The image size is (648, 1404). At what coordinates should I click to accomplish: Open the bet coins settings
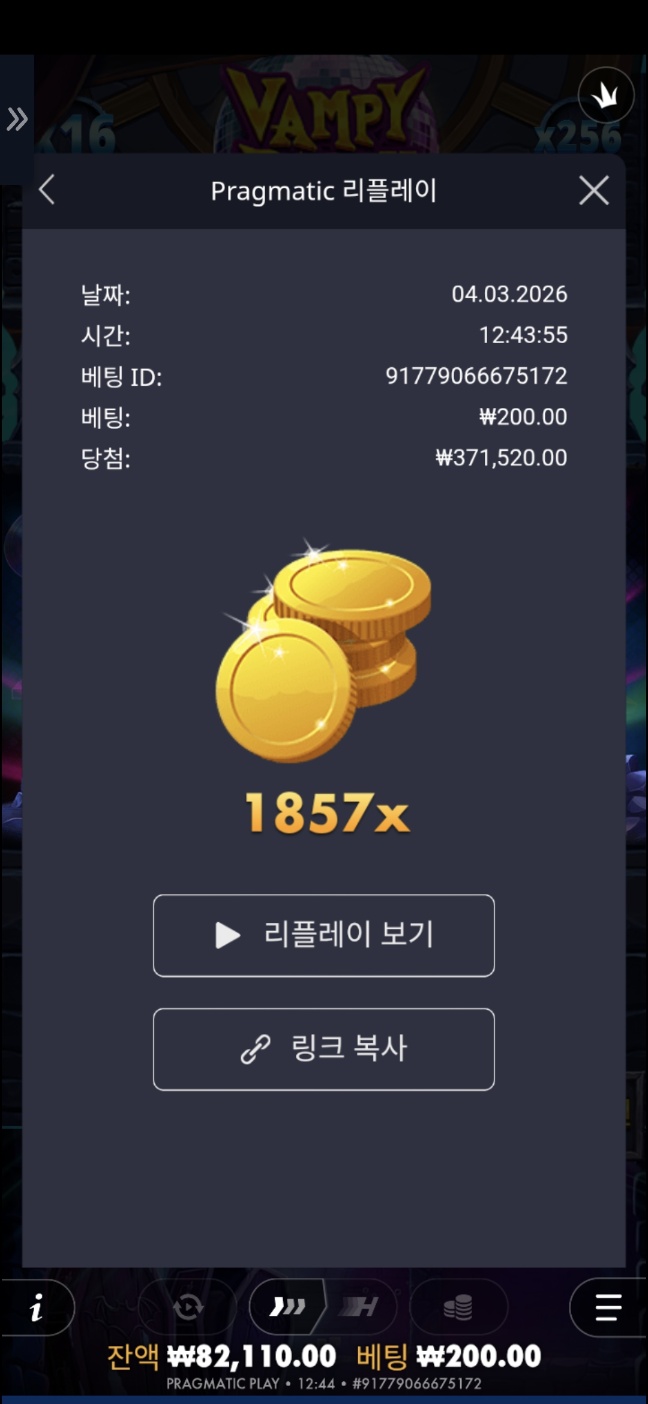coord(458,1307)
